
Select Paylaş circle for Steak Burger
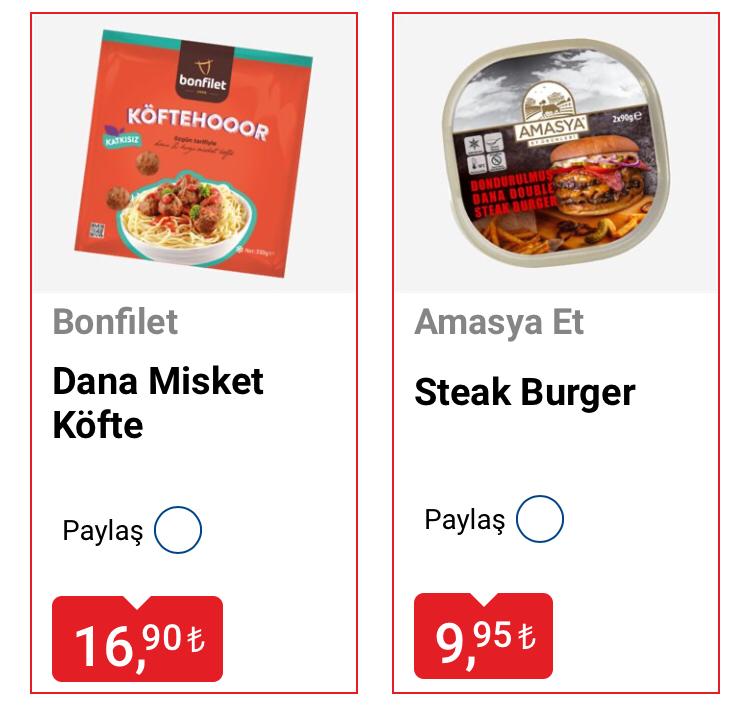[x=540, y=520]
